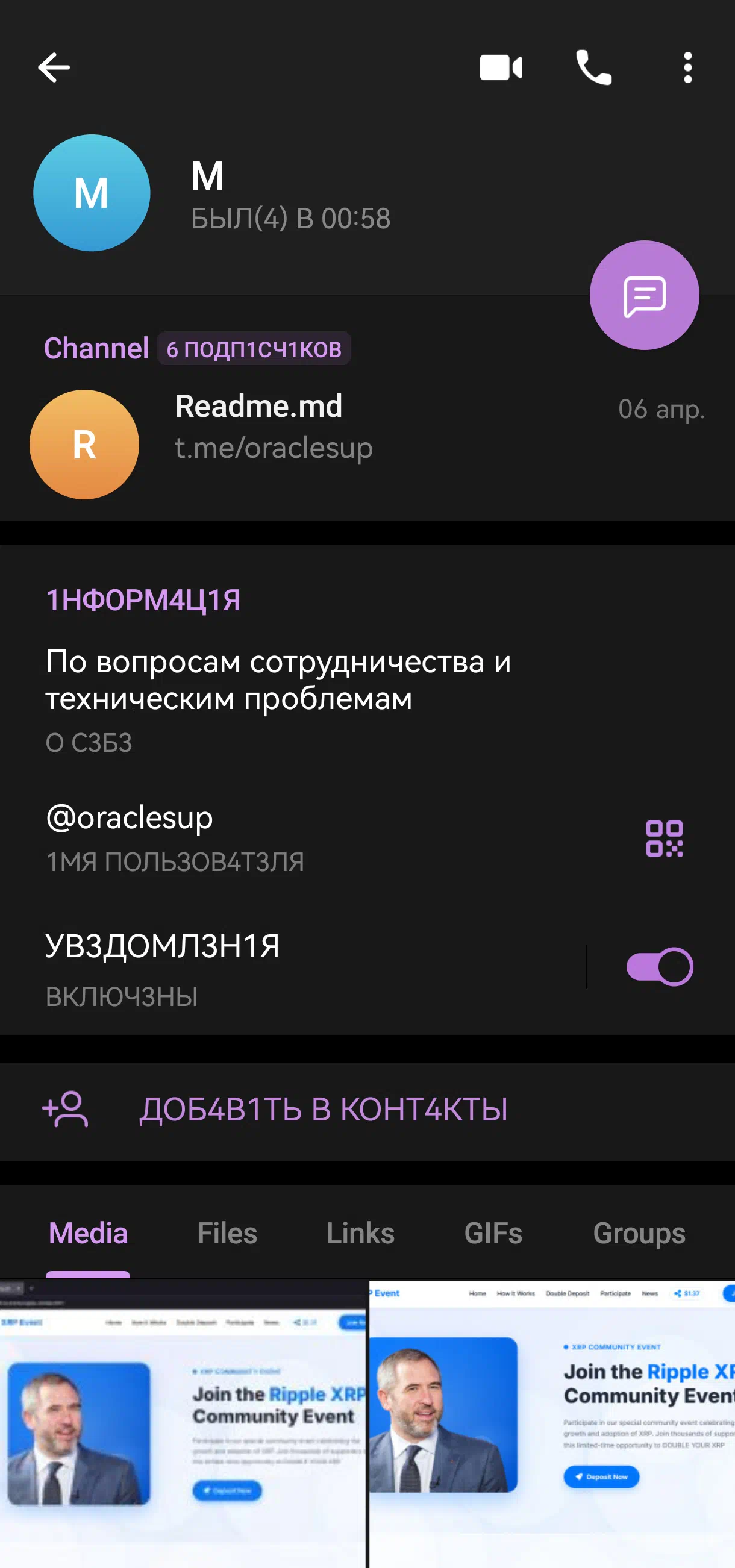The height and width of the screenshot is (1568, 735).
Task: Add this user to contacts
Action: 367,1109
